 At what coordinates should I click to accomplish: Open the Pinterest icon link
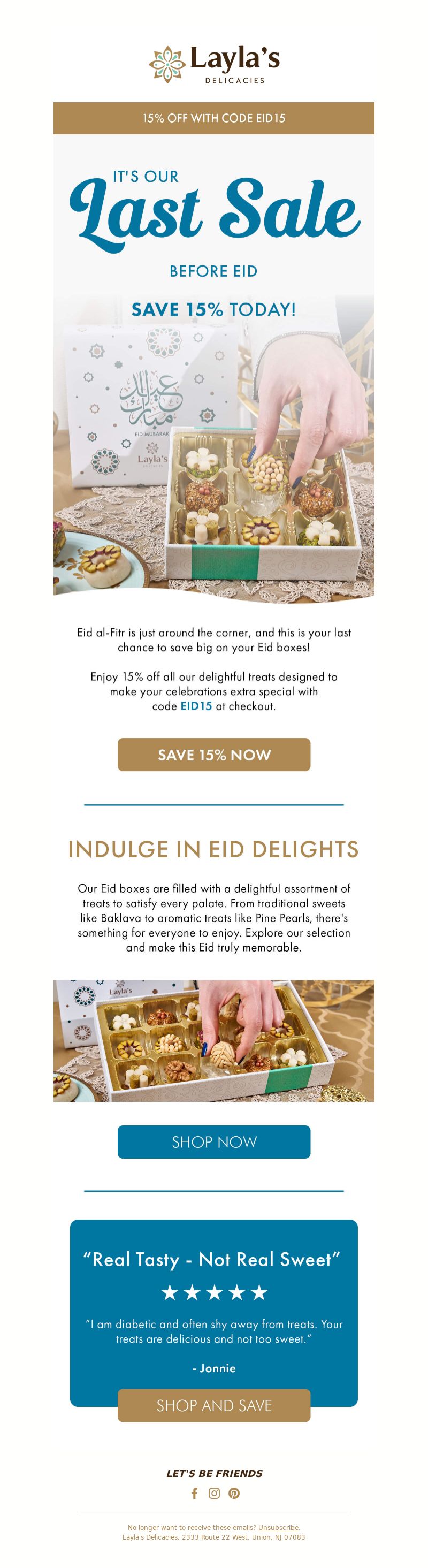coord(234,1493)
